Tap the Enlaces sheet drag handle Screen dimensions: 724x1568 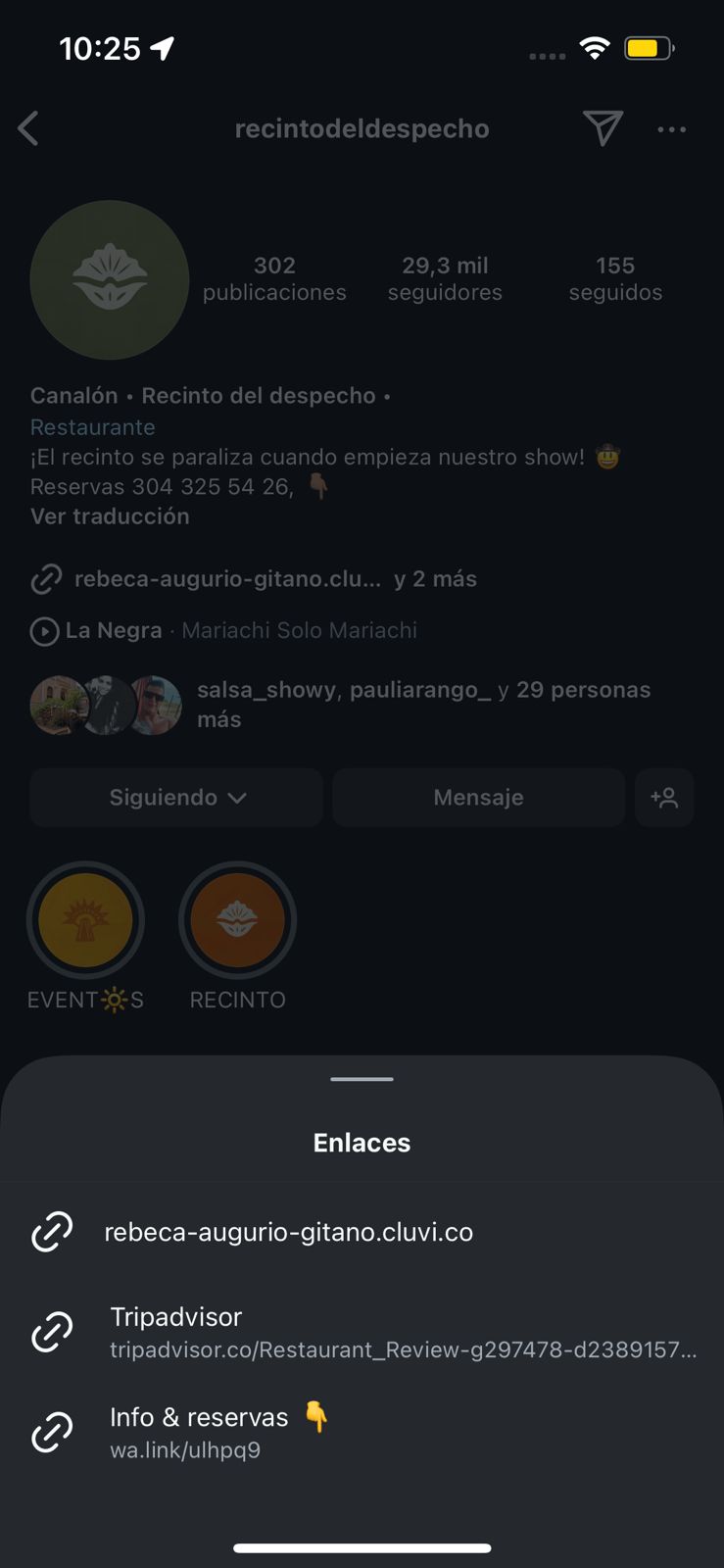[362, 1079]
